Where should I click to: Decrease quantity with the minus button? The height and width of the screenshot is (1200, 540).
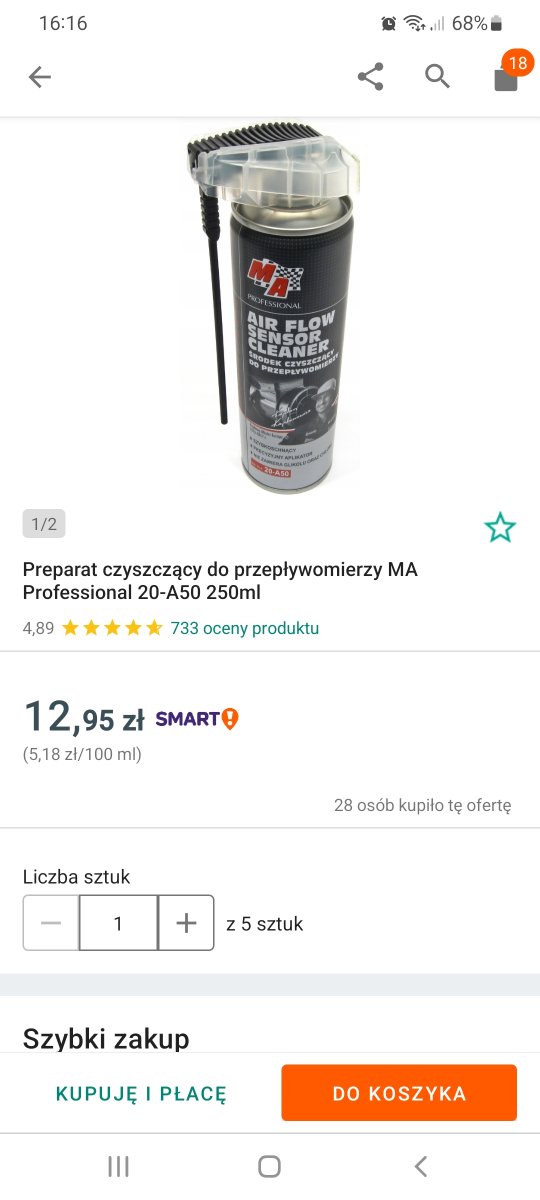click(x=51, y=923)
